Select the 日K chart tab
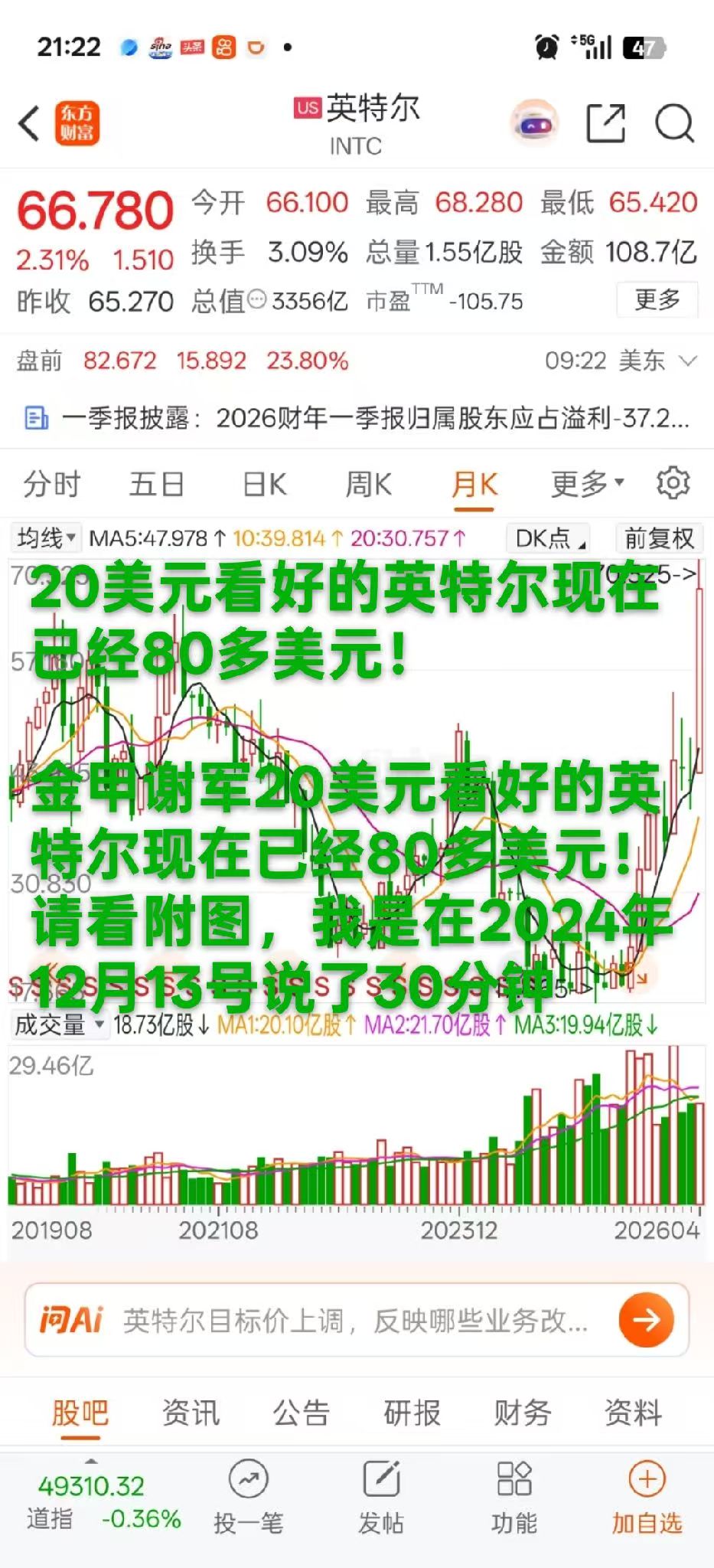Screen dimensions: 714x1568 click(x=264, y=485)
